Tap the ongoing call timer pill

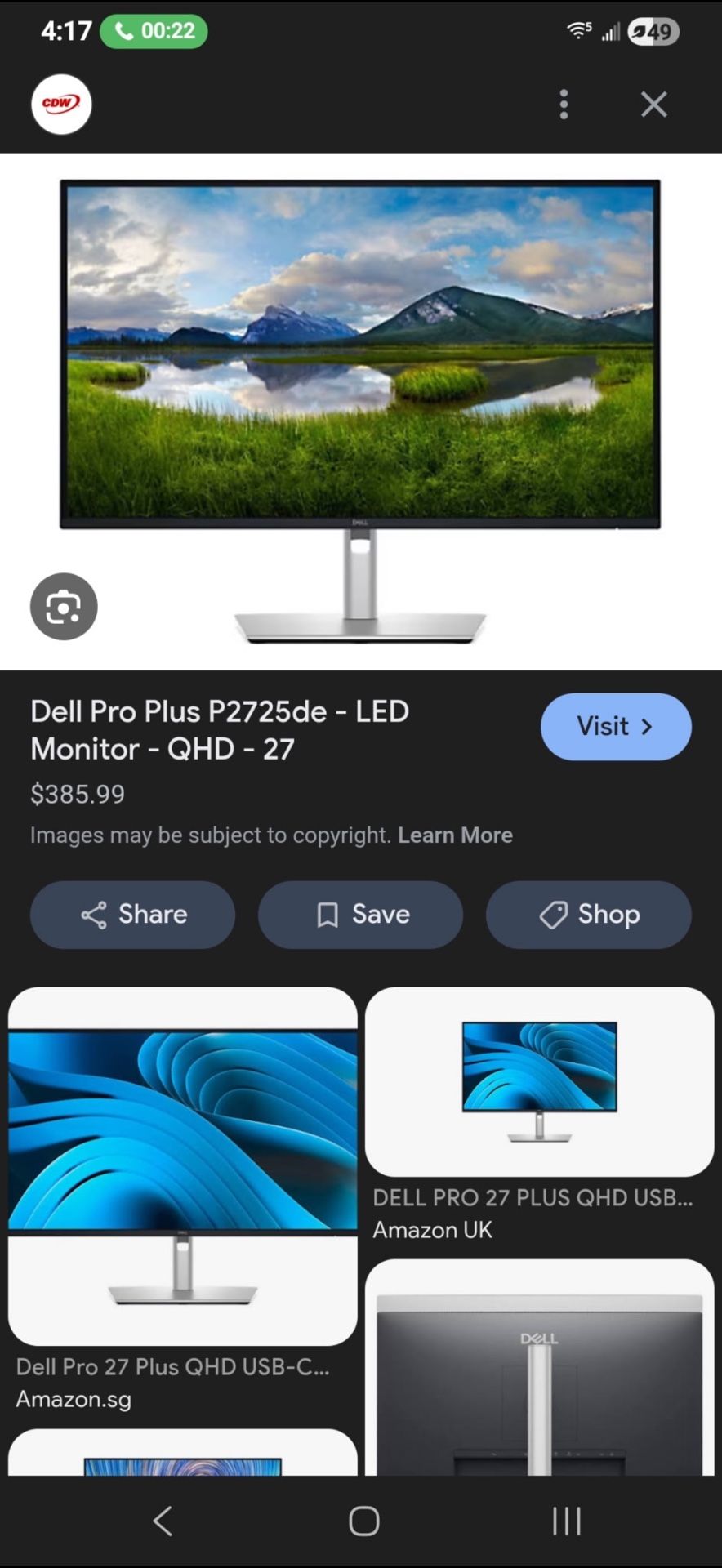click(x=153, y=31)
